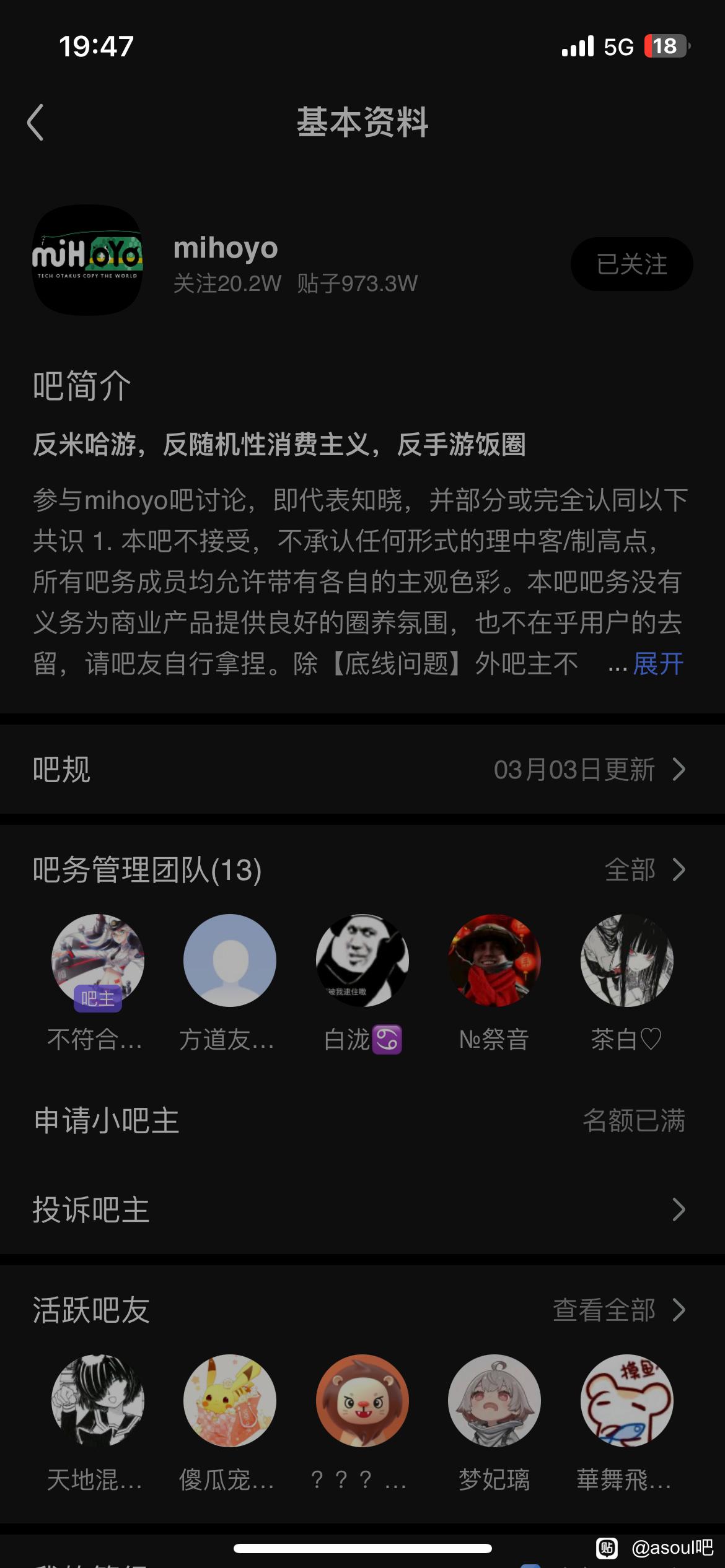725x1568 pixels.
Task: Tap the 已关注 follow button
Action: (x=631, y=264)
